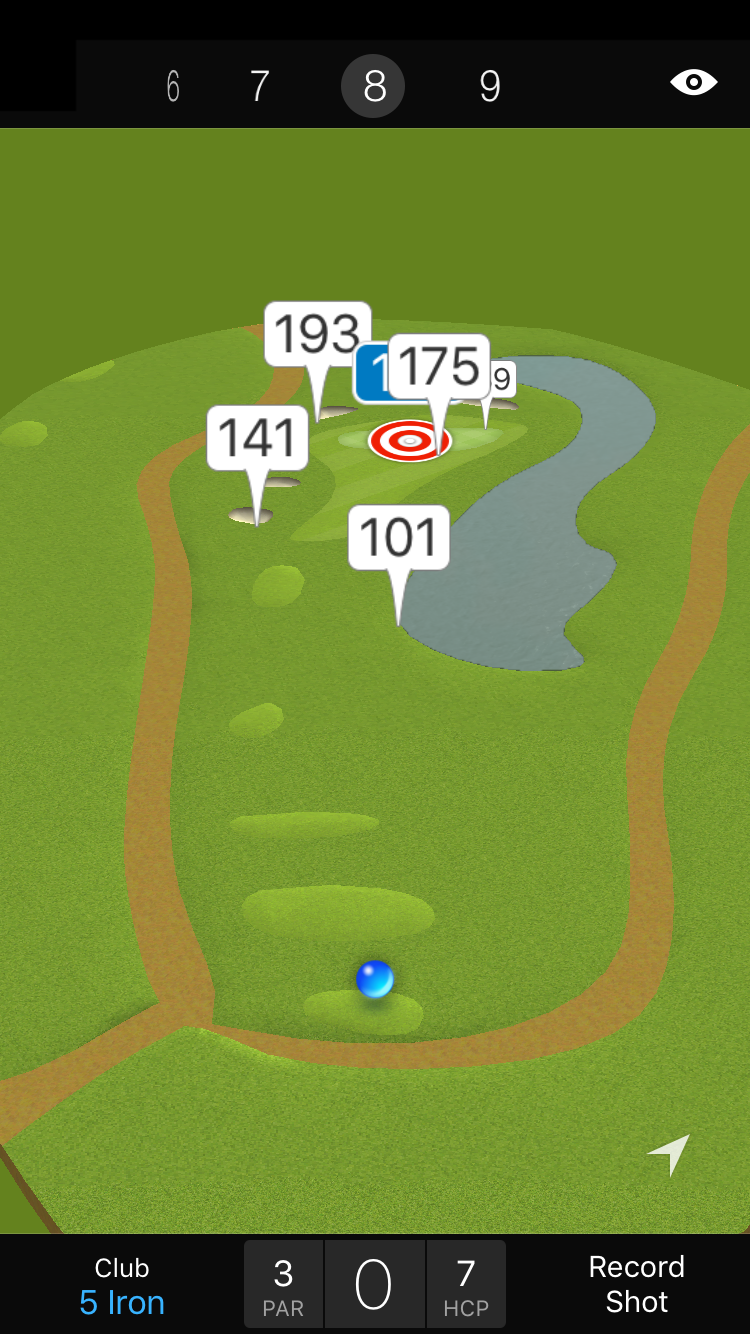Tap Record Shot button

pos(636,1284)
